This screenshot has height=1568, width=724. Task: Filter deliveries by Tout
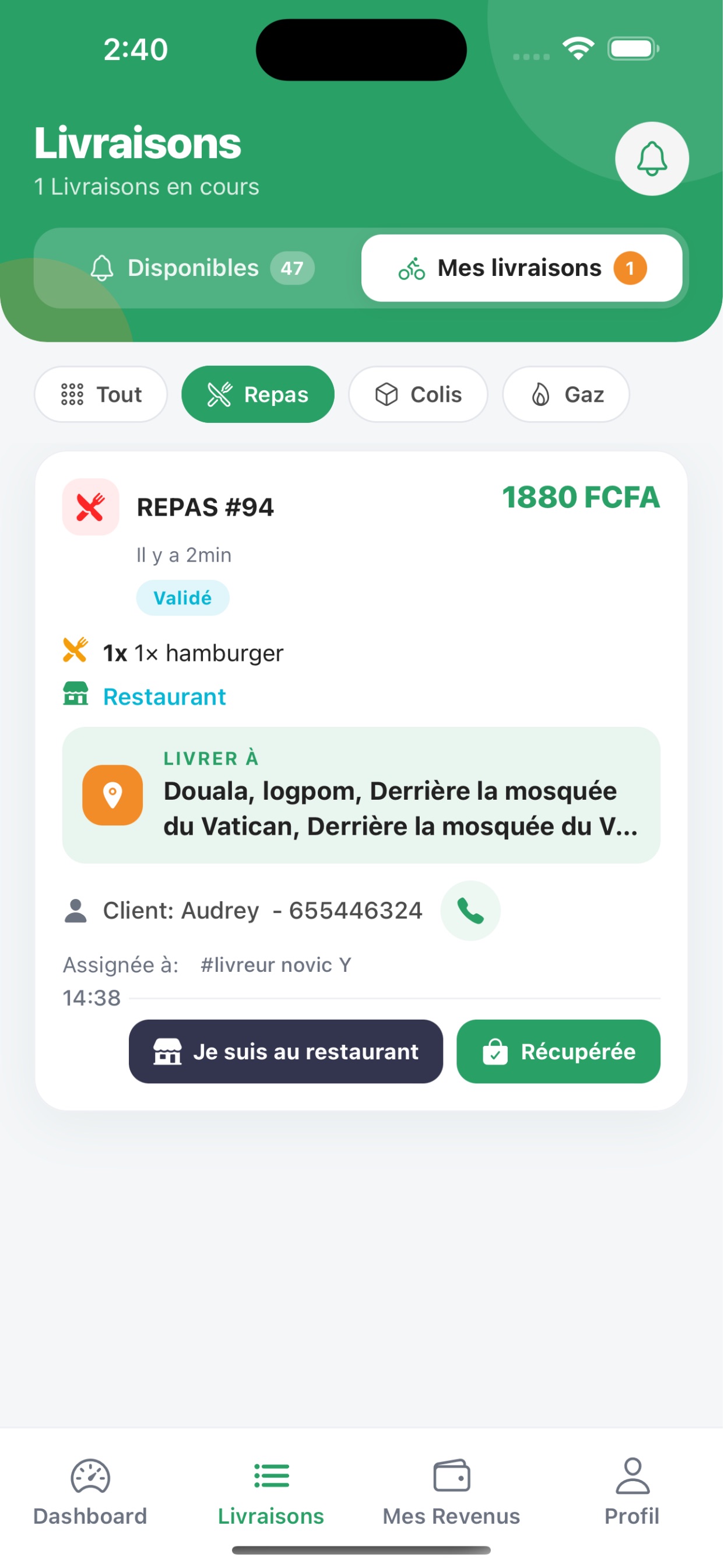click(x=101, y=394)
